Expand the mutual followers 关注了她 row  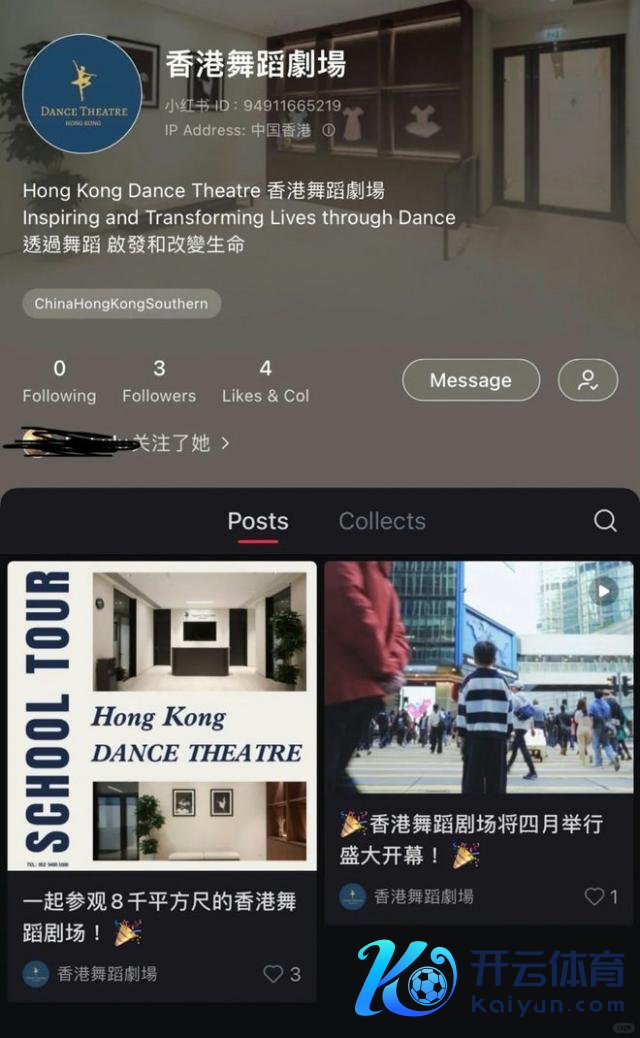pyautogui.click(x=180, y=443)
